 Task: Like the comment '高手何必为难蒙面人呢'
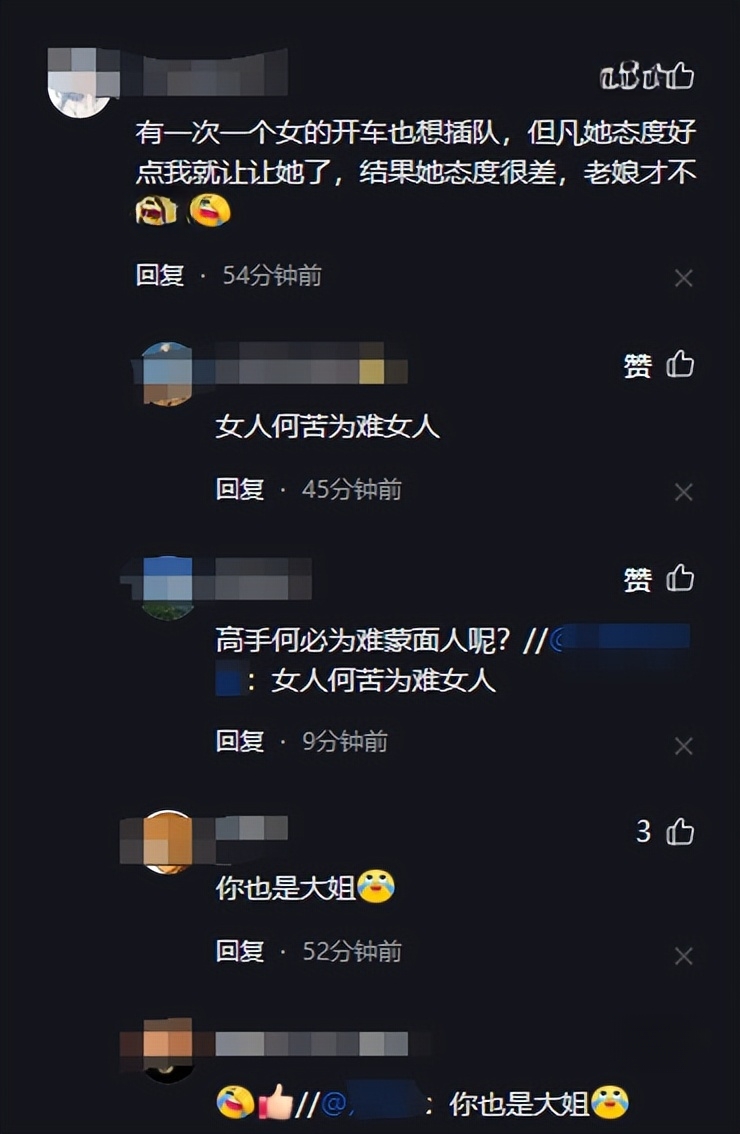(680, 578)
